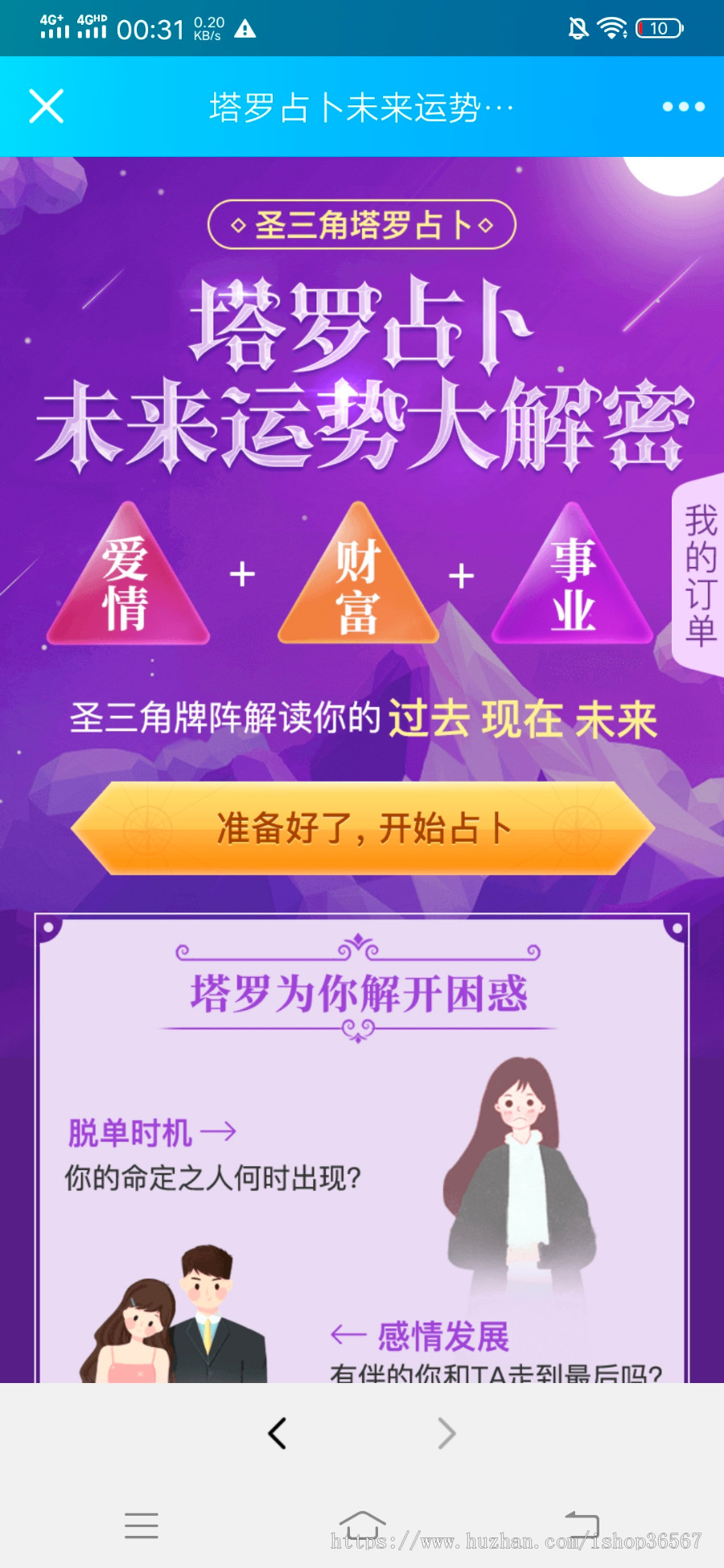Viewport: 724px width, 1568px height.
Task: Go back to previous web page
Action: [x=278, y=1433]
